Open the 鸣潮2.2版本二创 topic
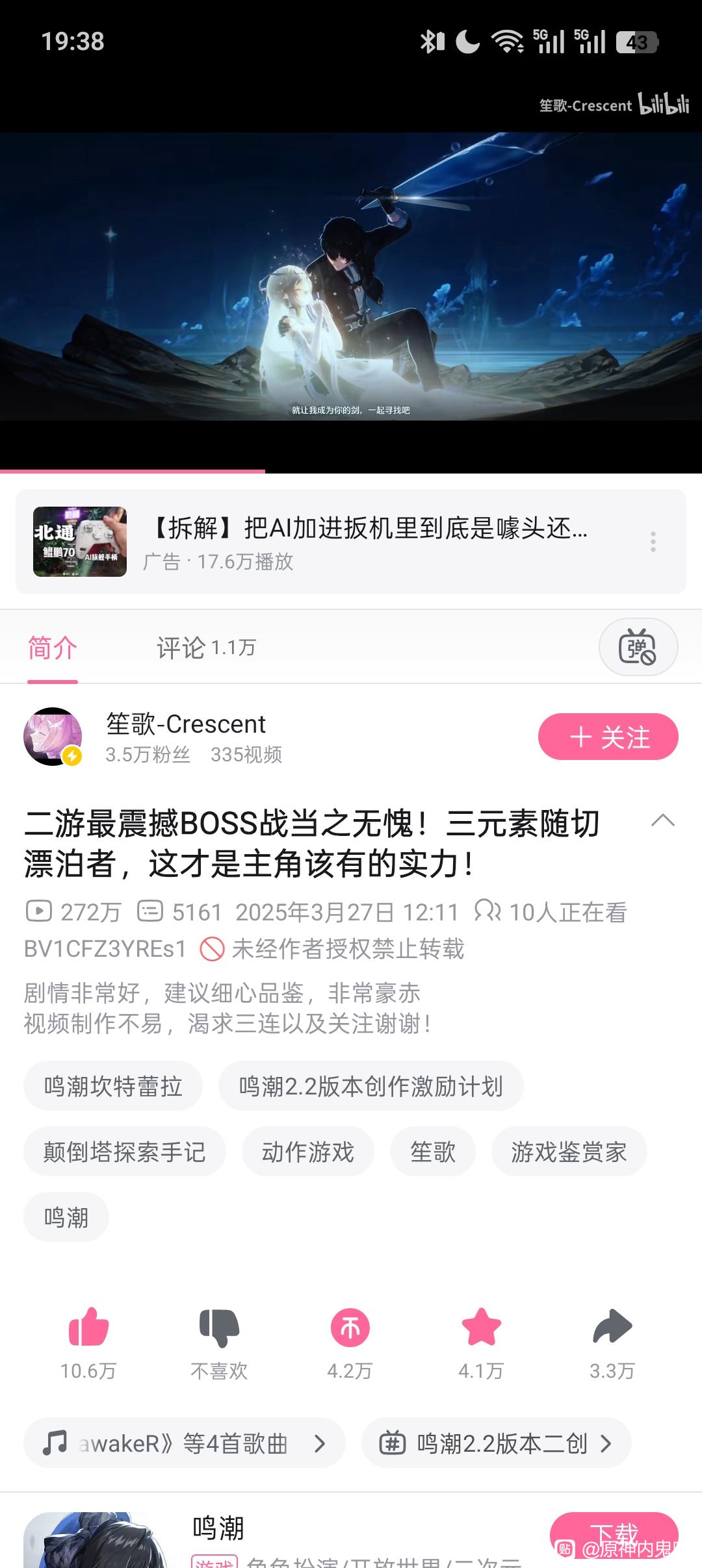 [x=496, y=1443]
